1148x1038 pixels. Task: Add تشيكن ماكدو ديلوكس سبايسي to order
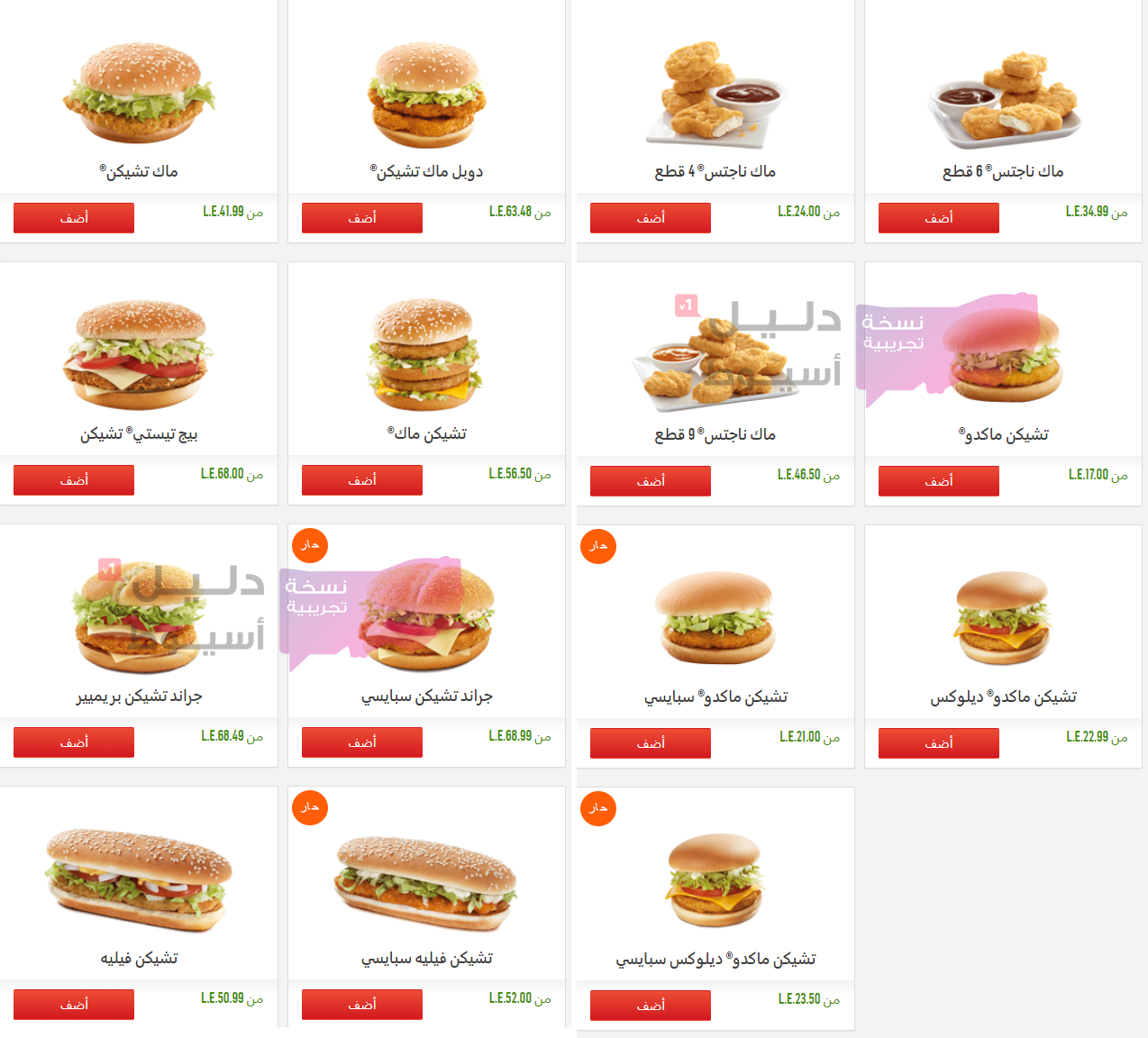651,1006
